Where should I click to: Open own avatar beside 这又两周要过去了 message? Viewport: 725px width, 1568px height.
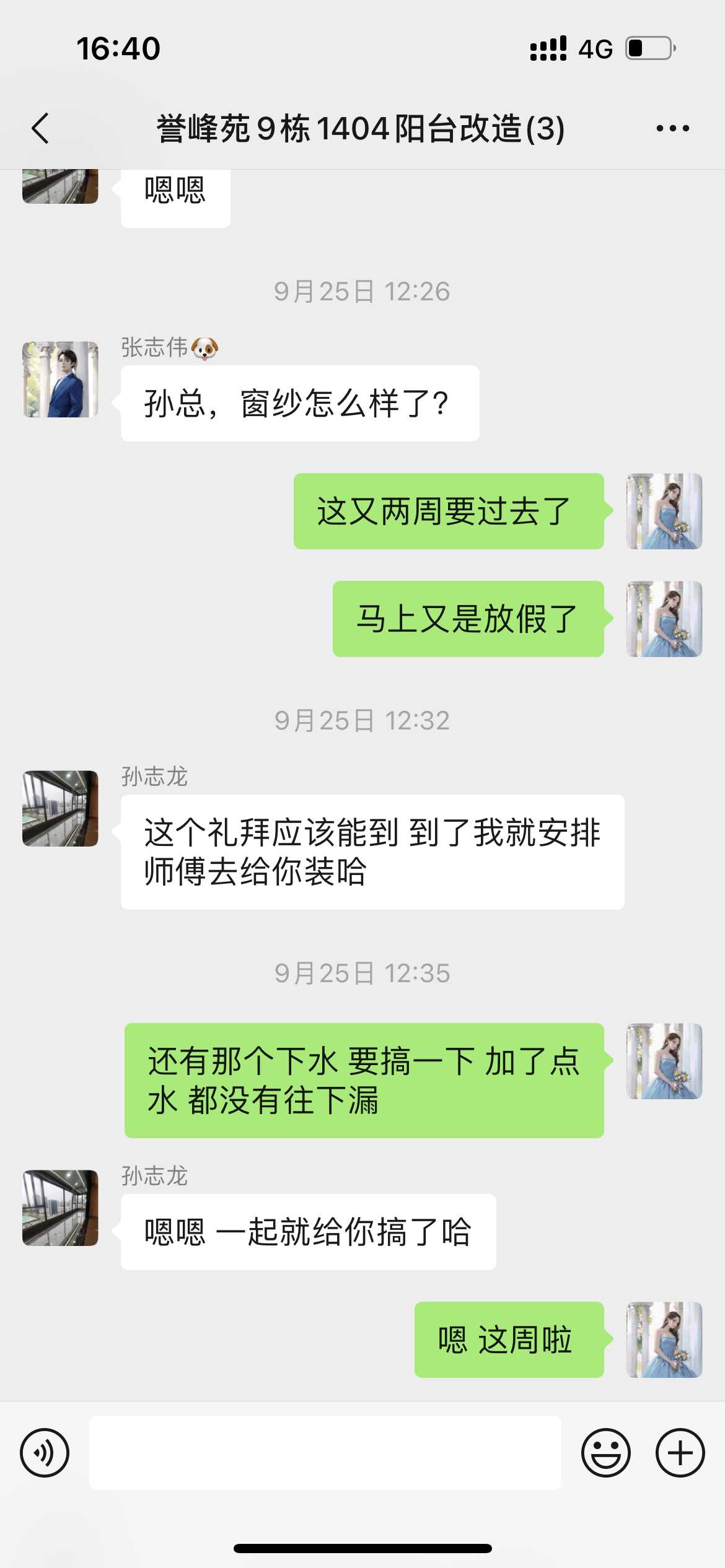tap(664, 512)
